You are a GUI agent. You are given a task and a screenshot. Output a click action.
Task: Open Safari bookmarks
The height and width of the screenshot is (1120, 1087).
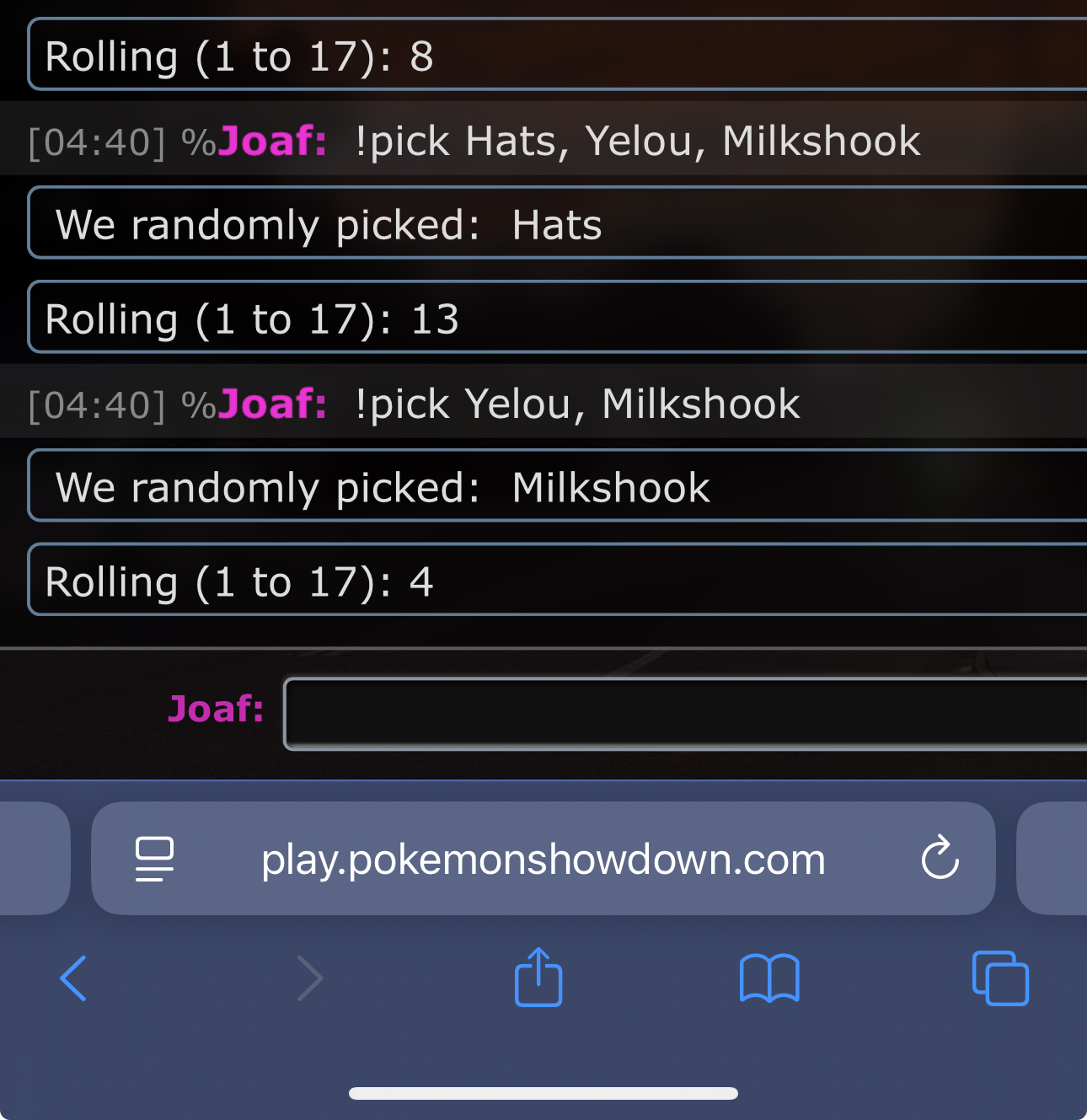(768, 978)
